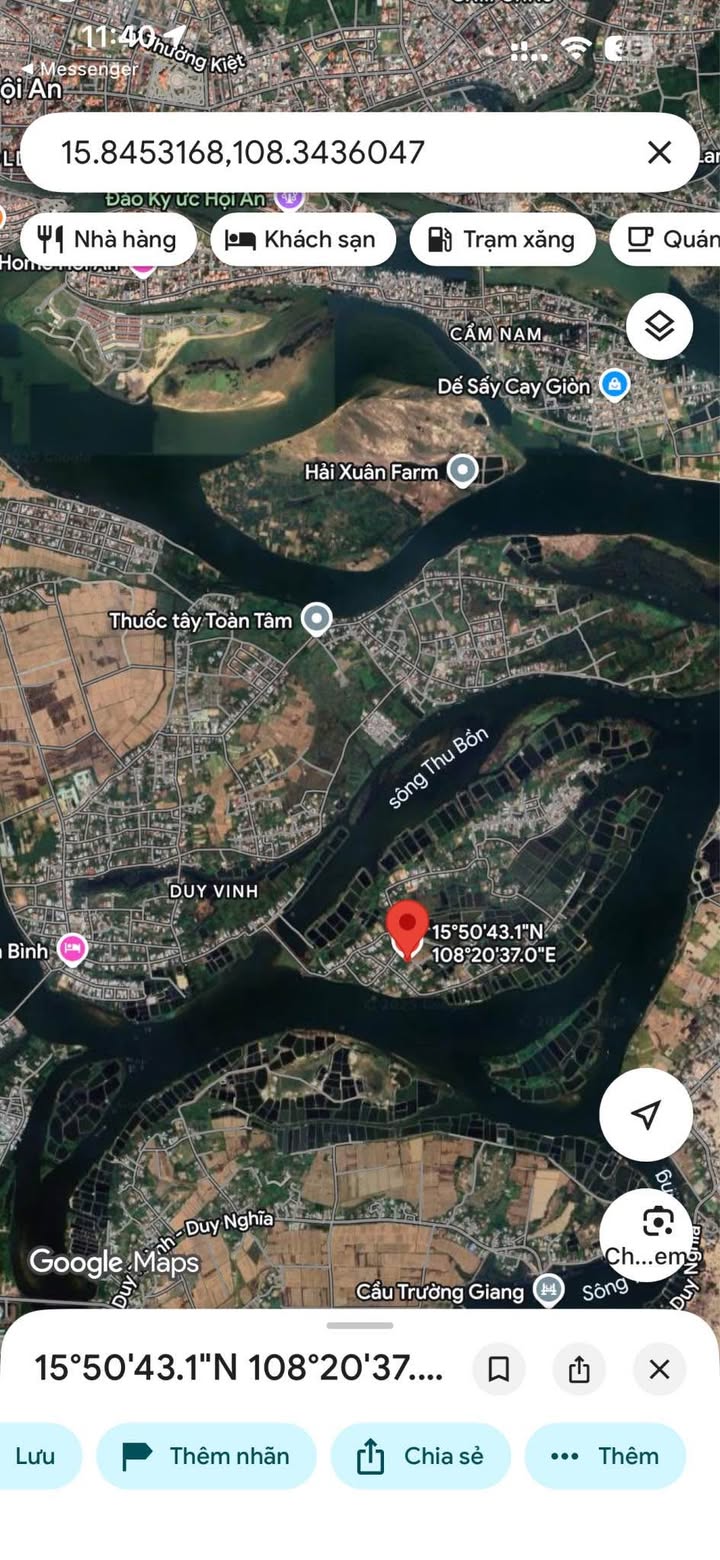Tap the red dropped pin
Screen dimensions: 720x1560
tap(407, 926)
